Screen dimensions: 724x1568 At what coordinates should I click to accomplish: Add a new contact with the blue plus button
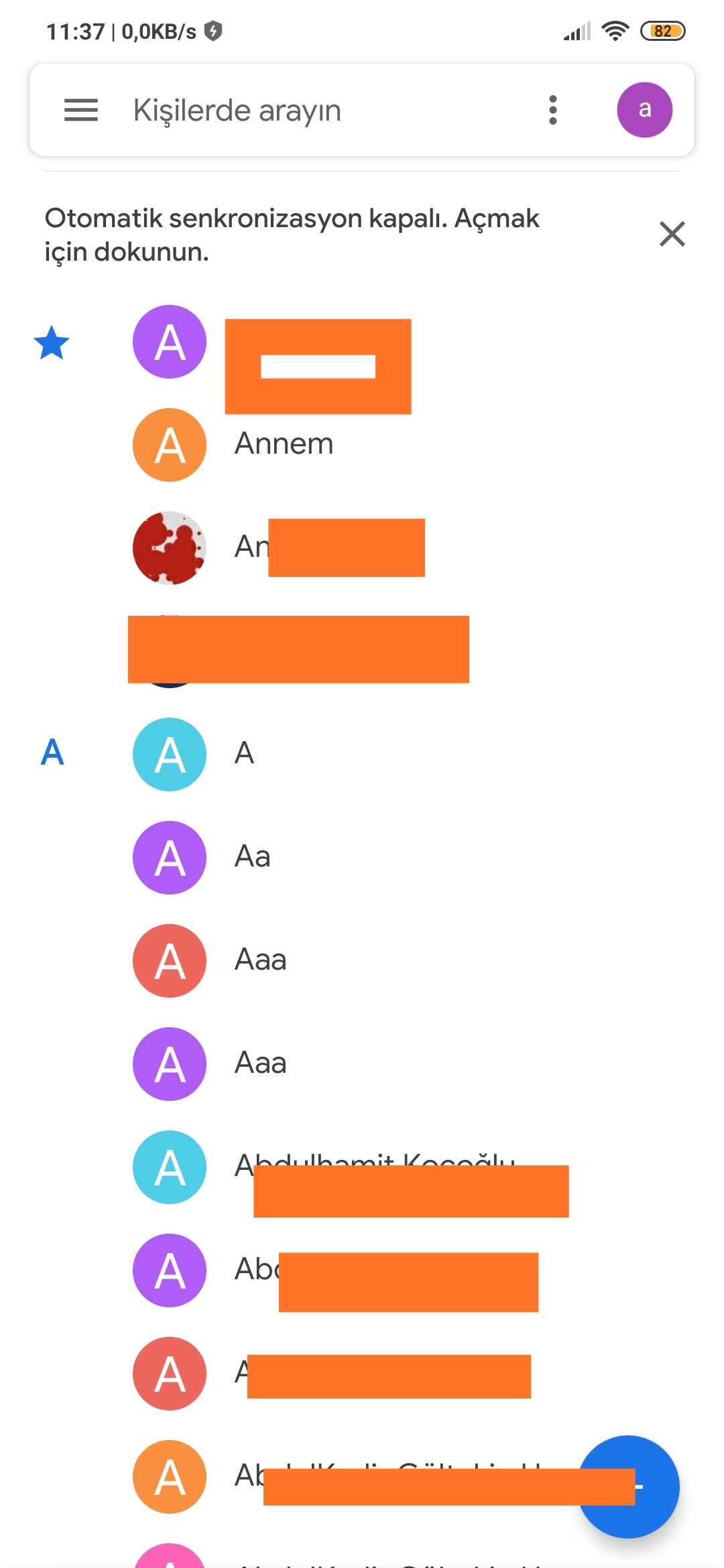coord(628,1486)
